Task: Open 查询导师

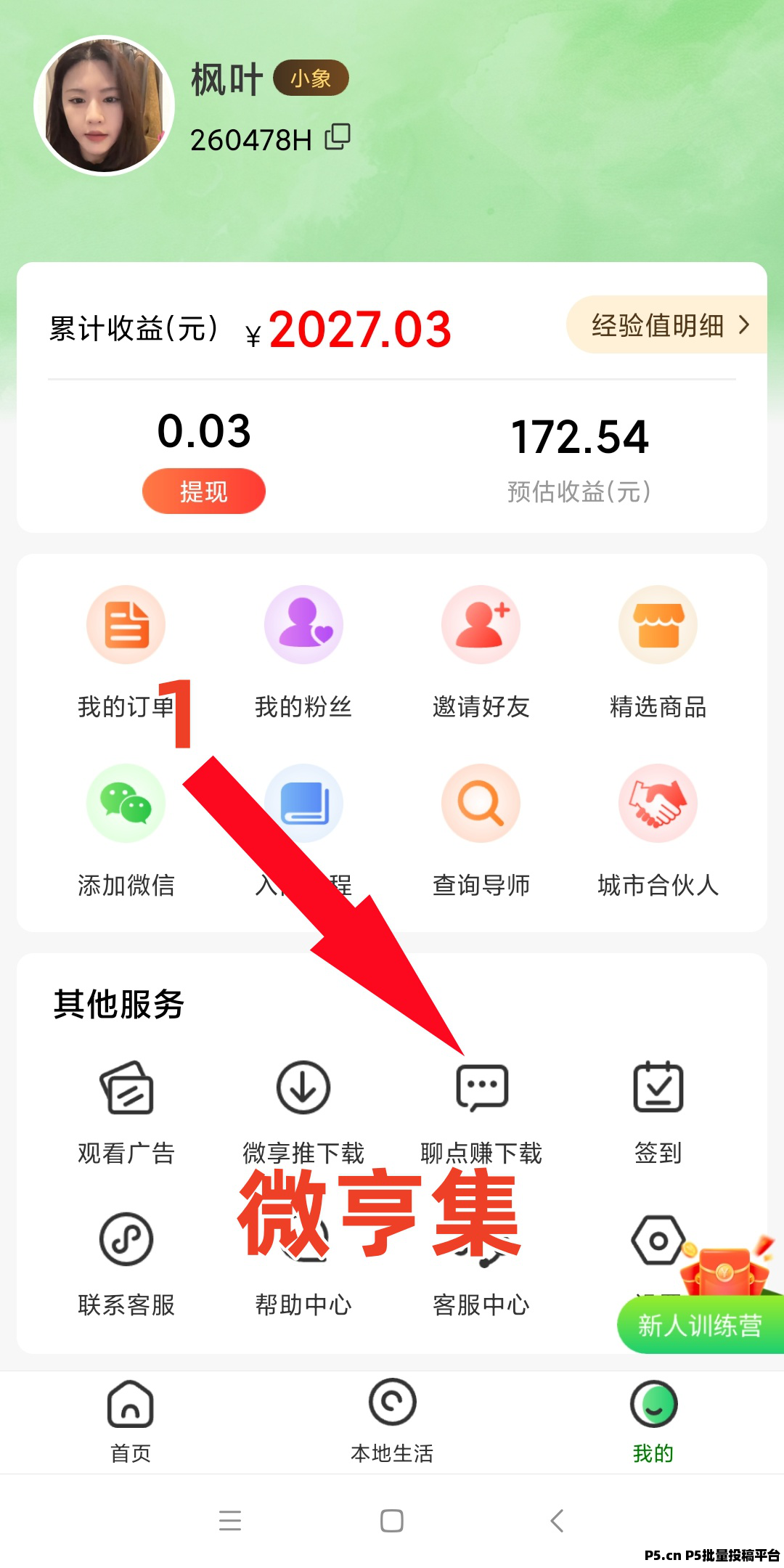Action: (481, 830)
